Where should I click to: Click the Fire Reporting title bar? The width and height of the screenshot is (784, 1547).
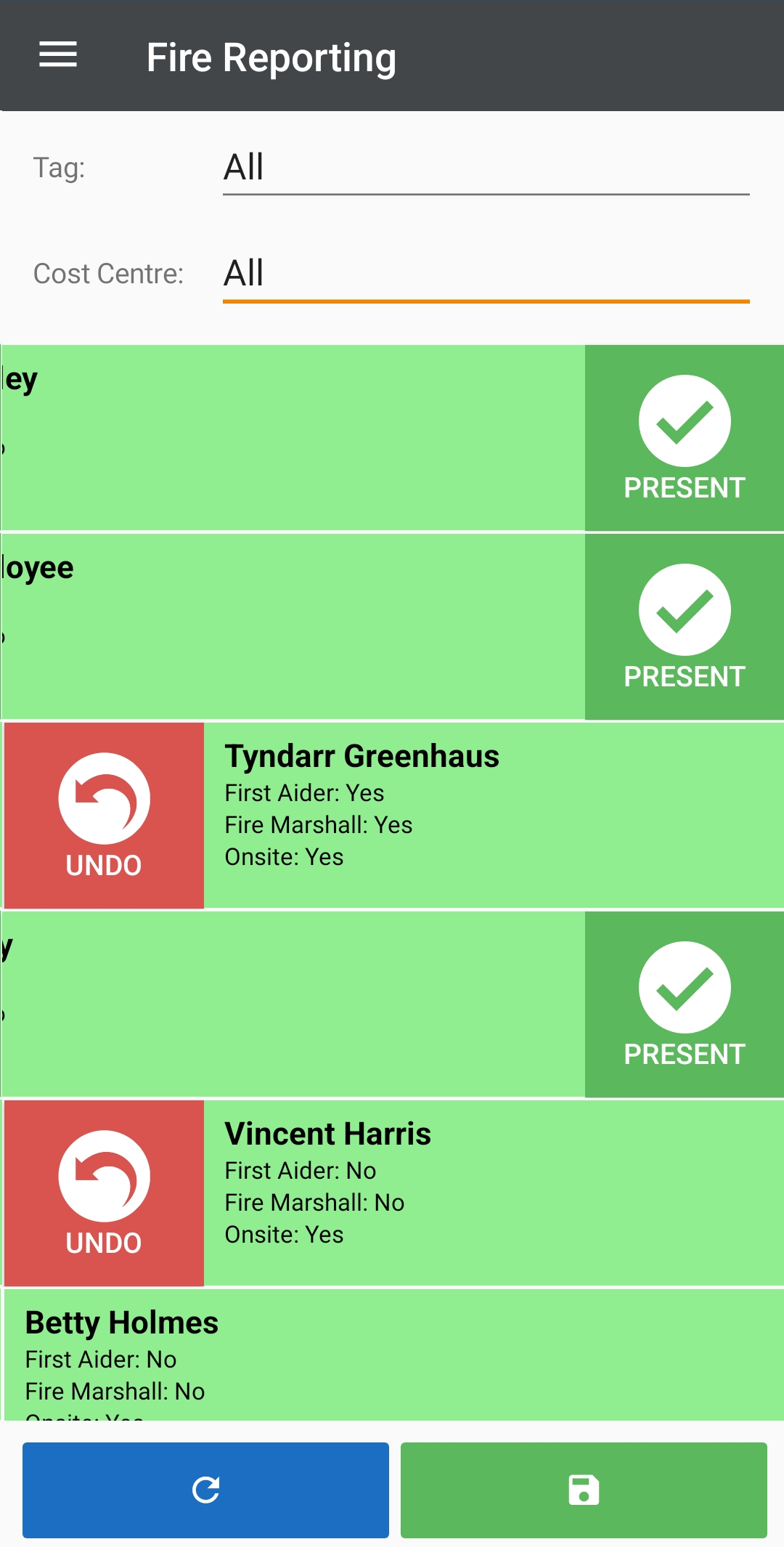click(x=271, y=57)
